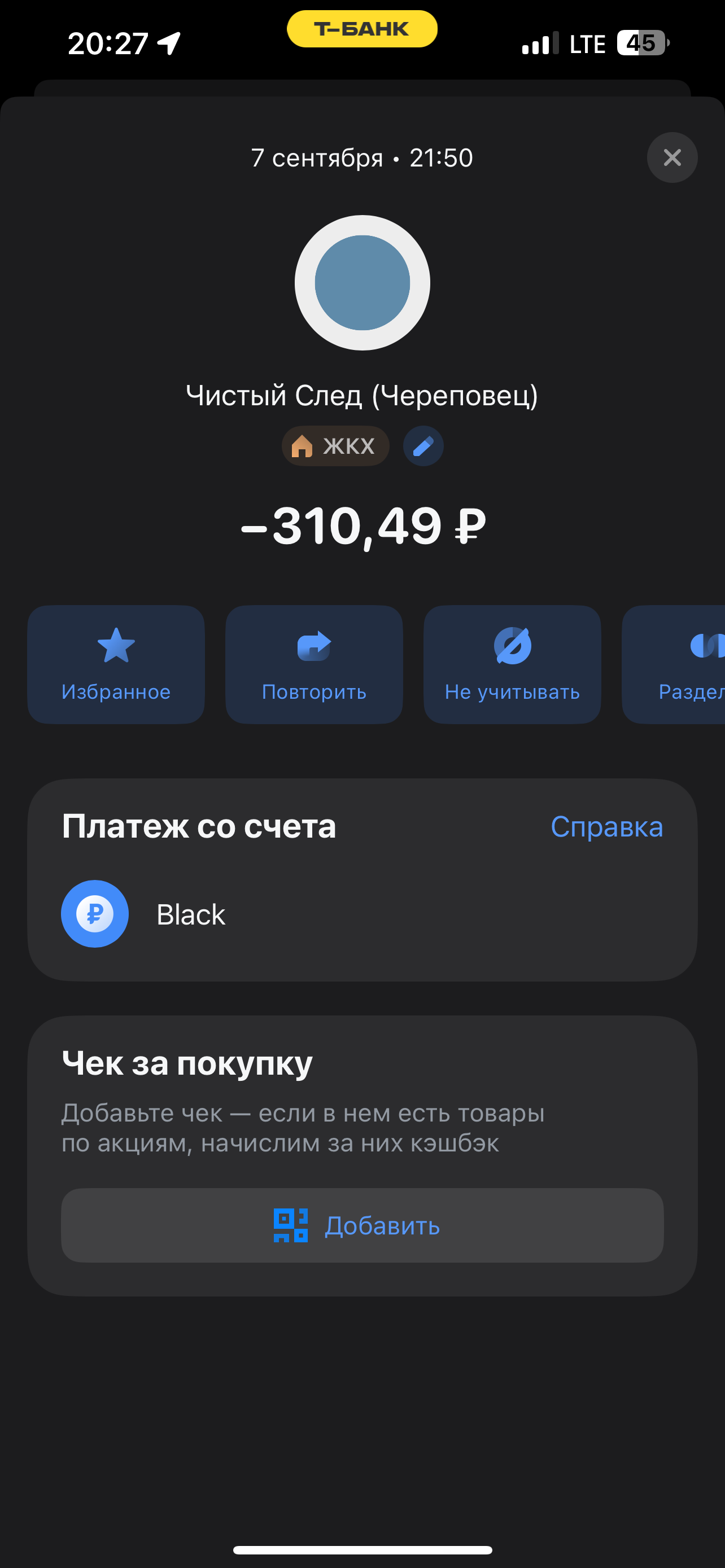Add this payment to Избранное
Screen dimensions: 725x1568
(116, 664)
